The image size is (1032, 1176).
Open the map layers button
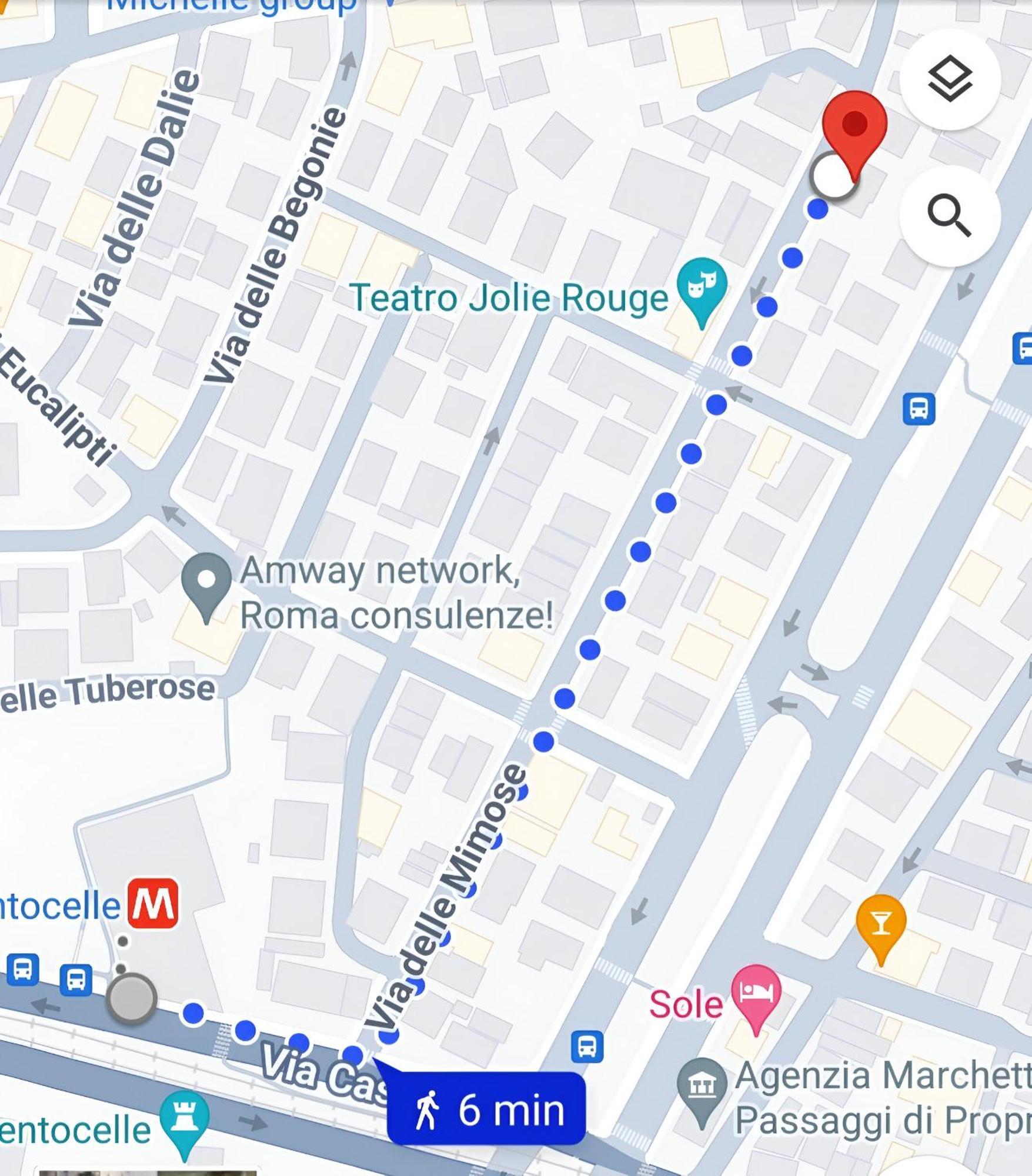pyautogui.click(x=950, y=79)
